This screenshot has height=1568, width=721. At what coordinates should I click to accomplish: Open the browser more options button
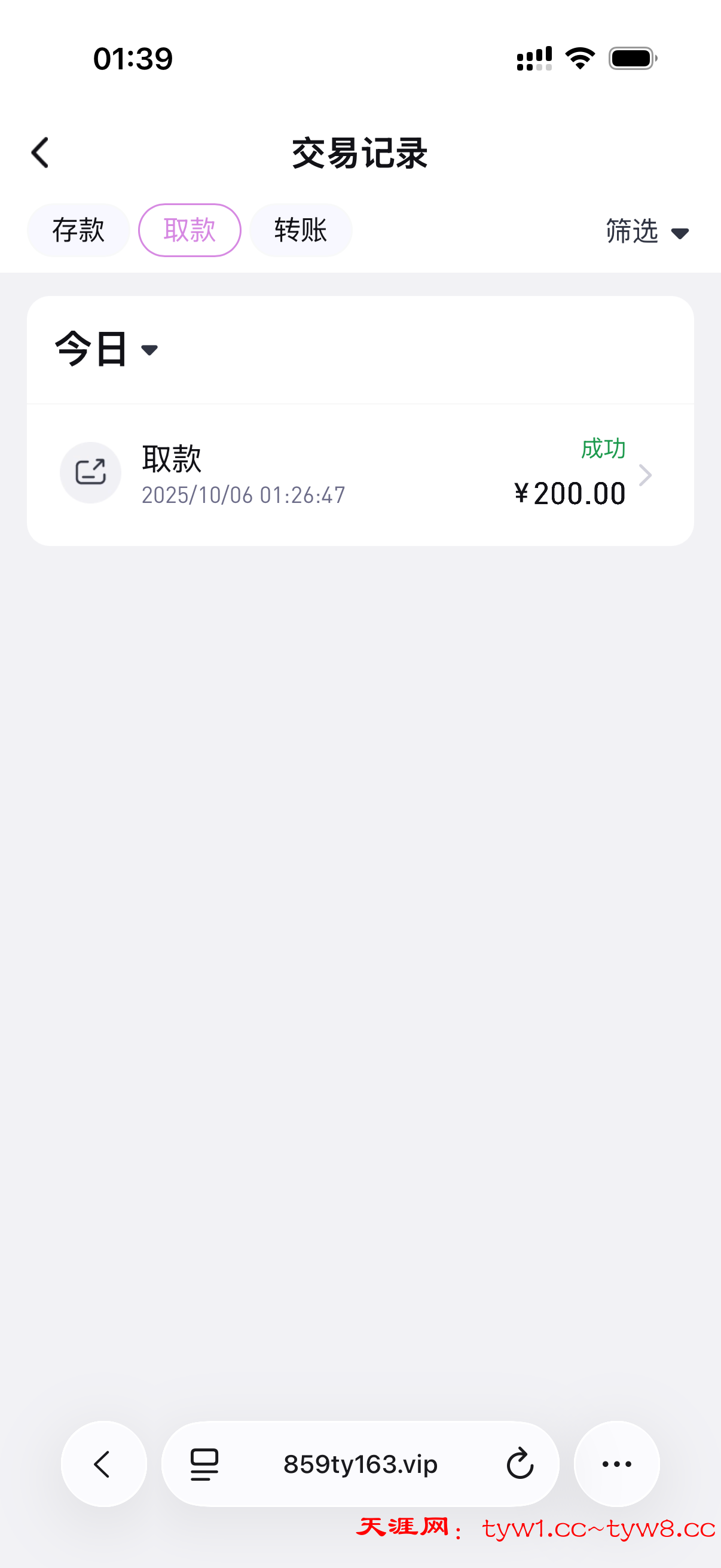click(616, 1464)
